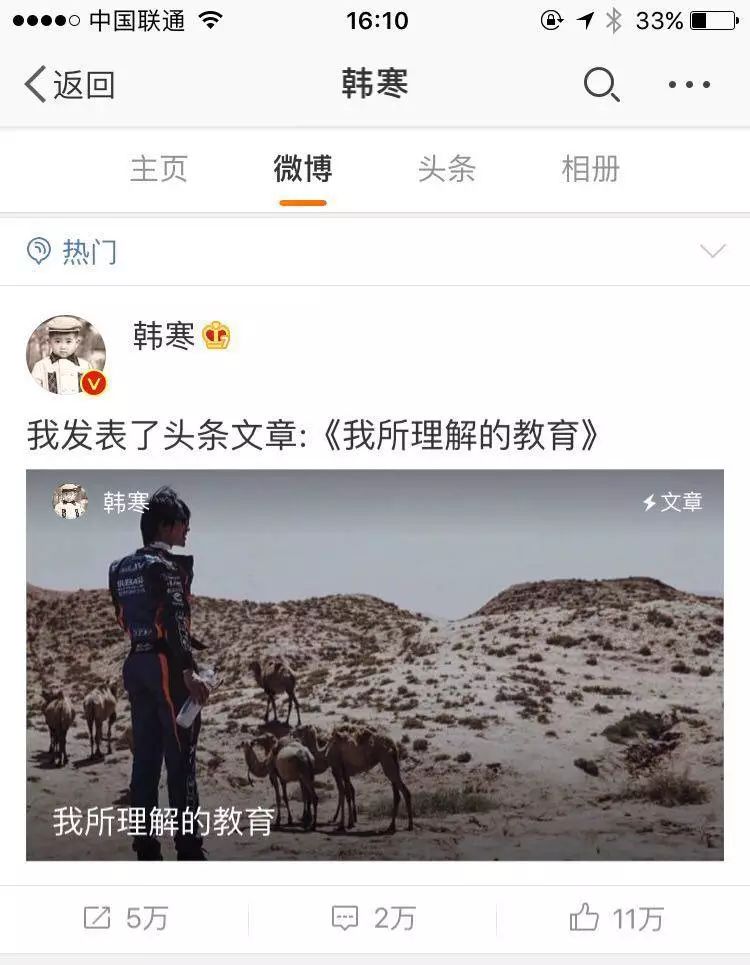Screen dimensions: 750x965
Task: Repost this post with 5万 shares
Action: pos(125,918)
